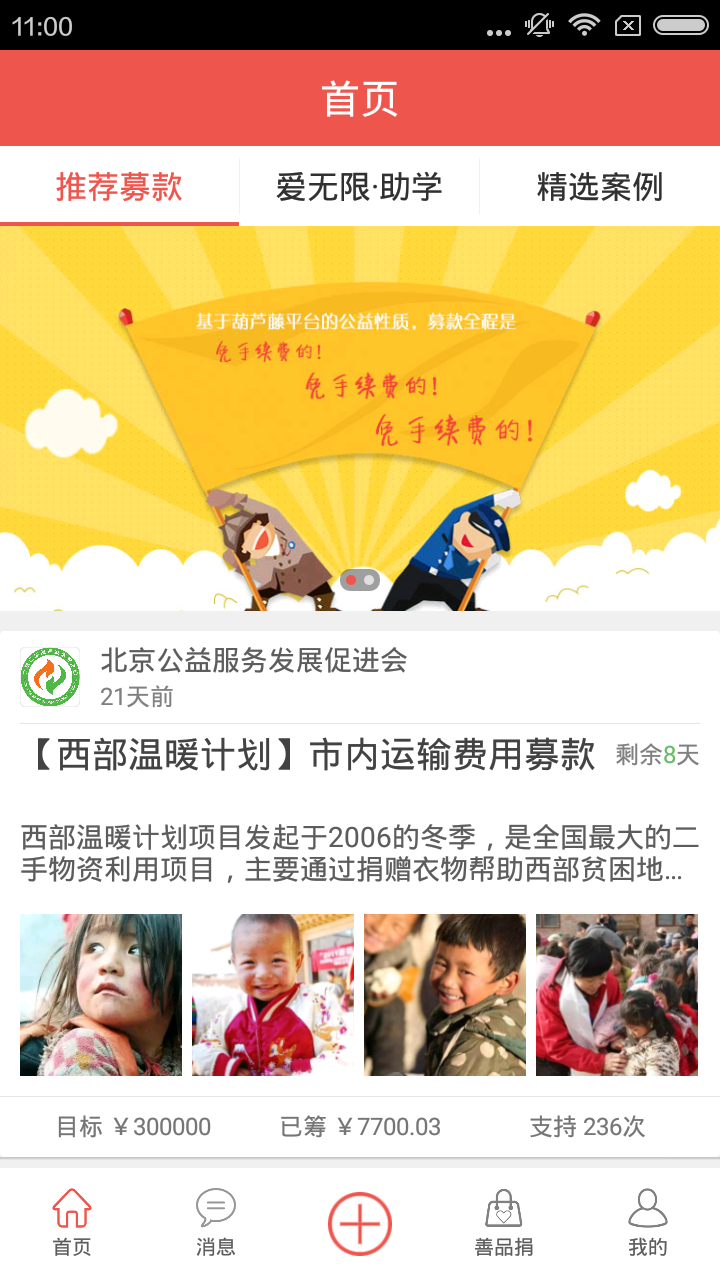
Task: Tap the banner page indicator dots
Action: coord(360,580)
